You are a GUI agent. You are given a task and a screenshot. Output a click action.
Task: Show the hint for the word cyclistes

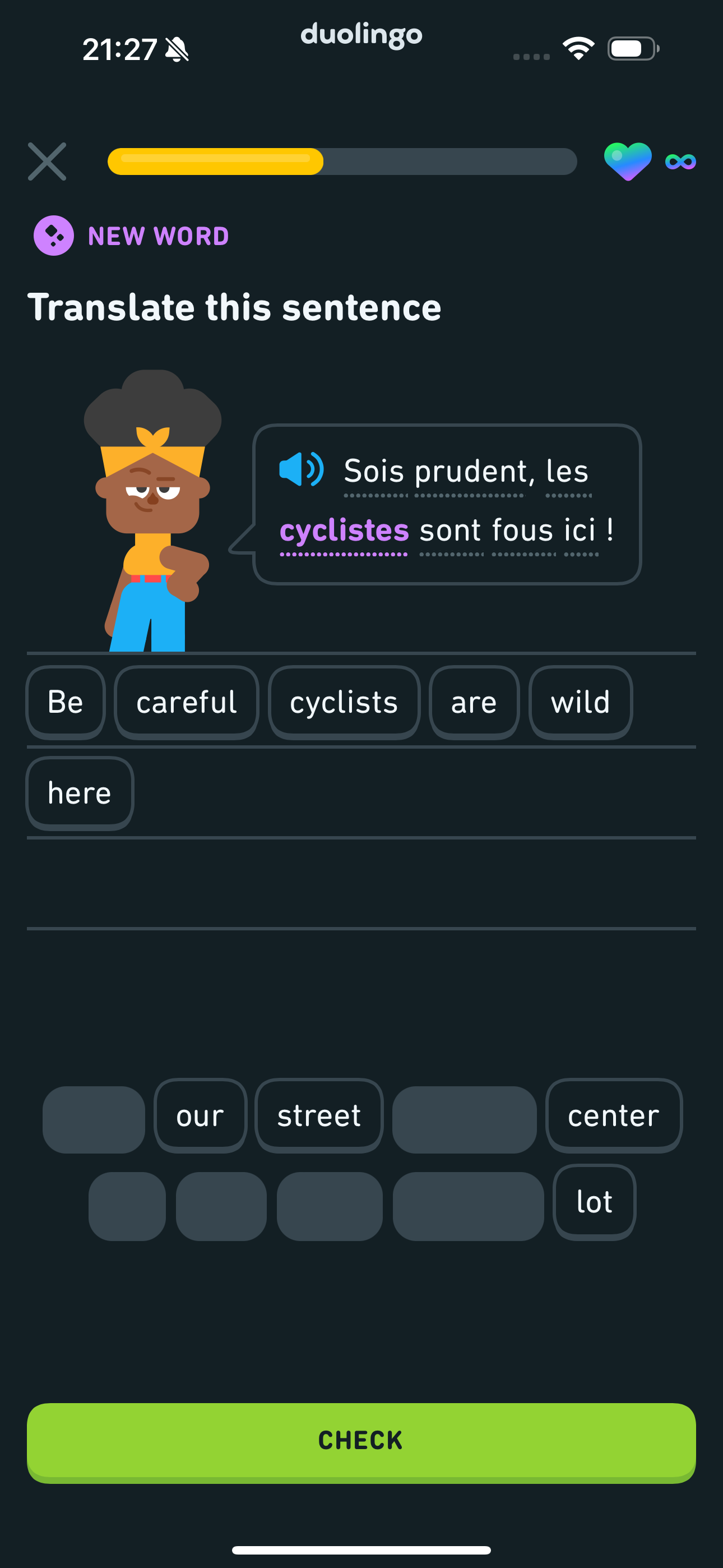344,530
